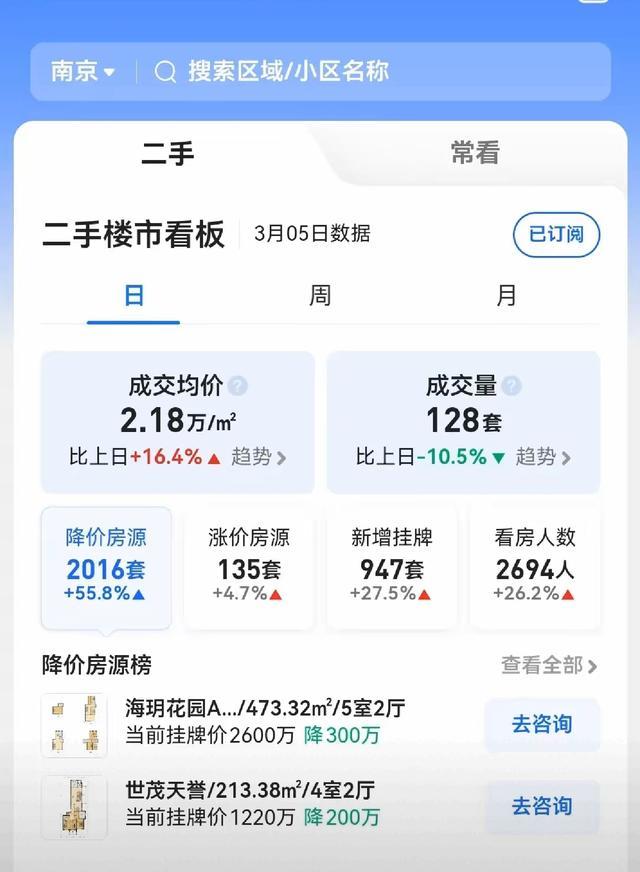The width and height of the screenshot is (640, 872).
Task: Select the 降价房源 2016套 card
Action: point(106,567)
